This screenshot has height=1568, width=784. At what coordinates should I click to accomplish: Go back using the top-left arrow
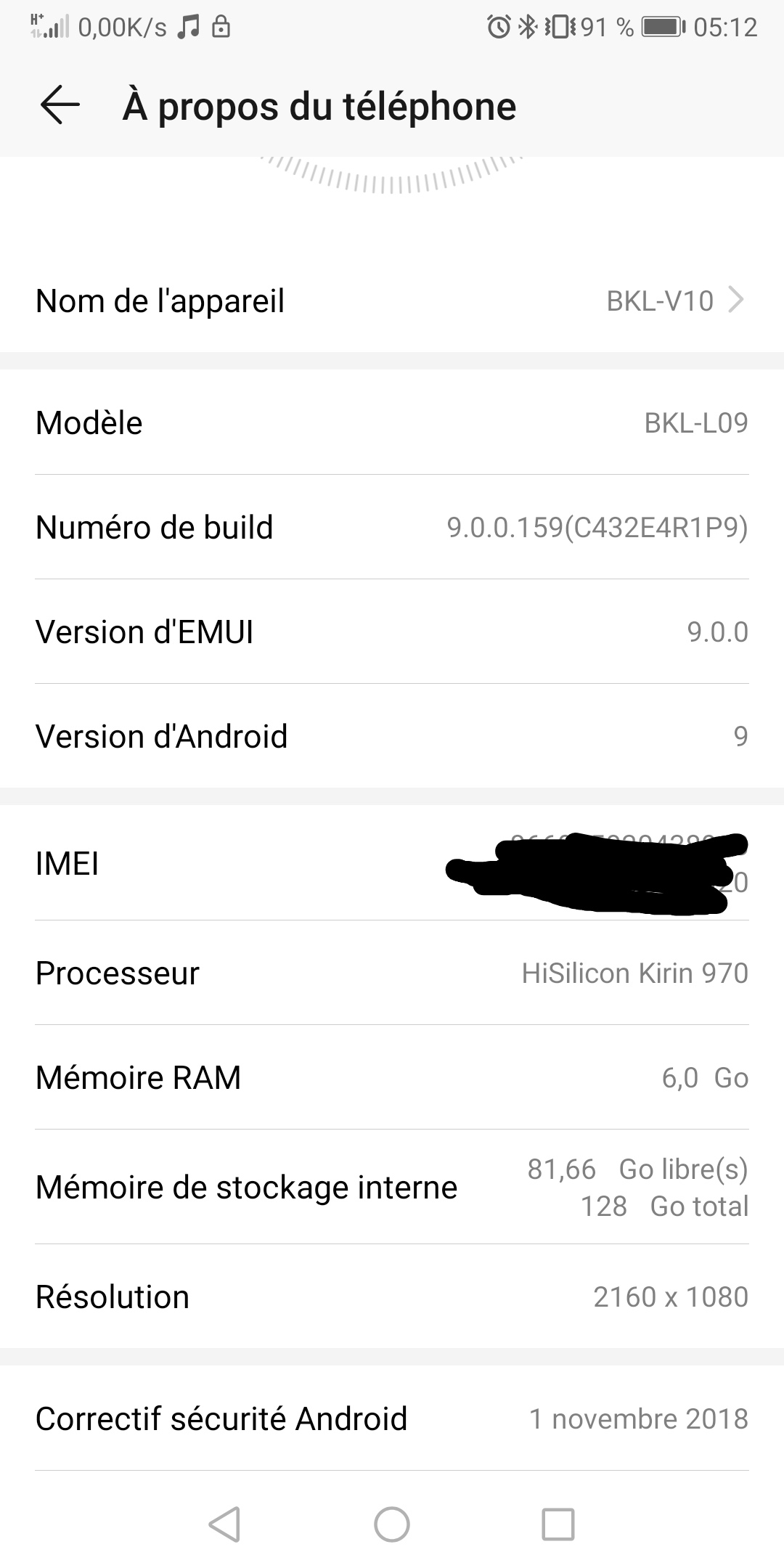(60, 106)
